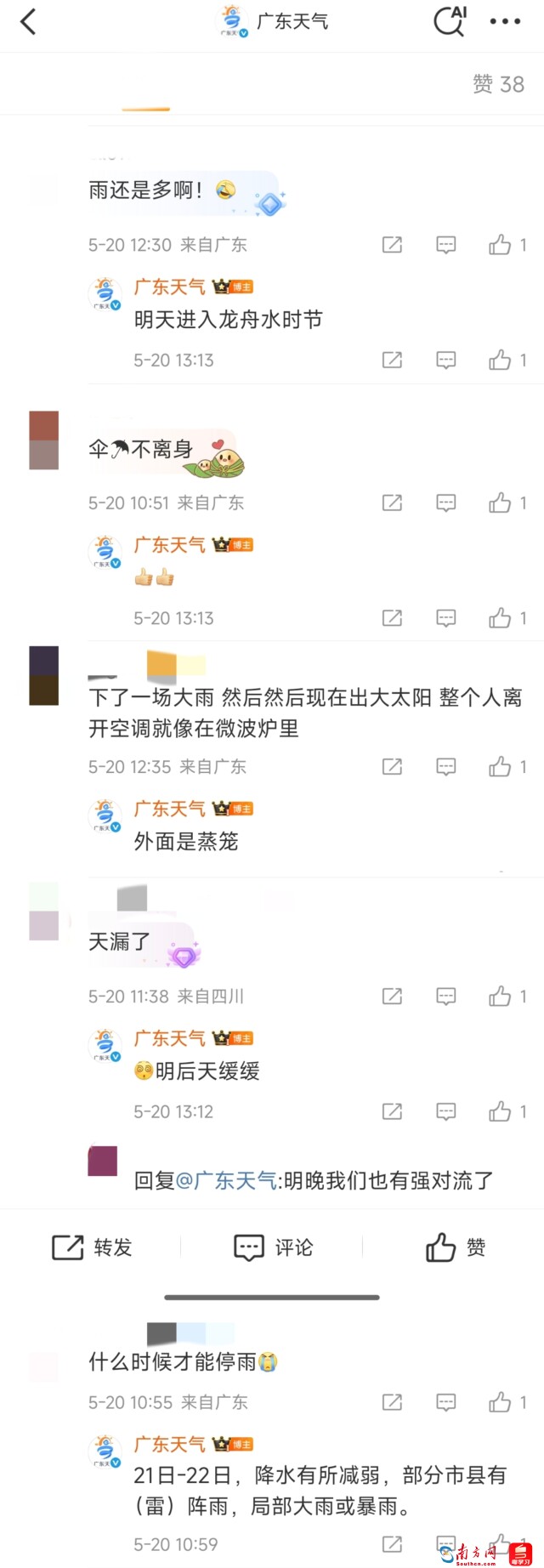Image resolution: width=544 pixels, height=1568 pixels.
Task: Go back using the top-left arrow
Action: (28, 22)
